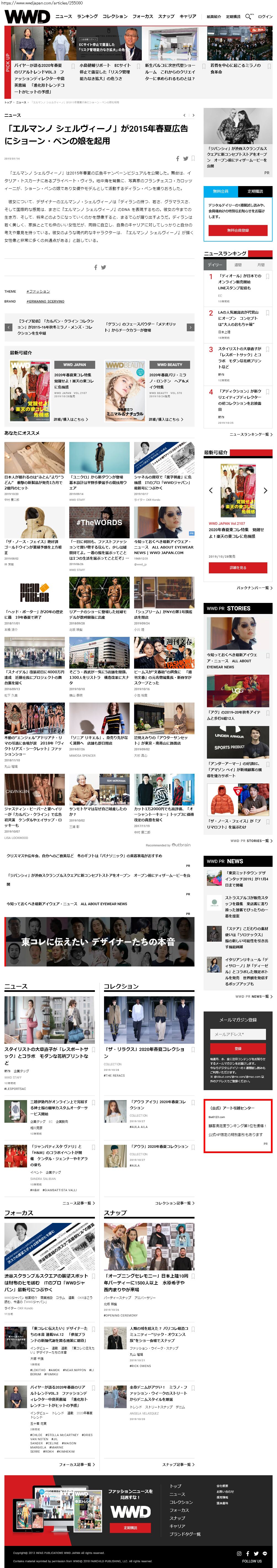Open the 東コレに伝えたい デザイナーたちの本音 banner
This screenshot has height=1568, width=277.
click(100, 942)
